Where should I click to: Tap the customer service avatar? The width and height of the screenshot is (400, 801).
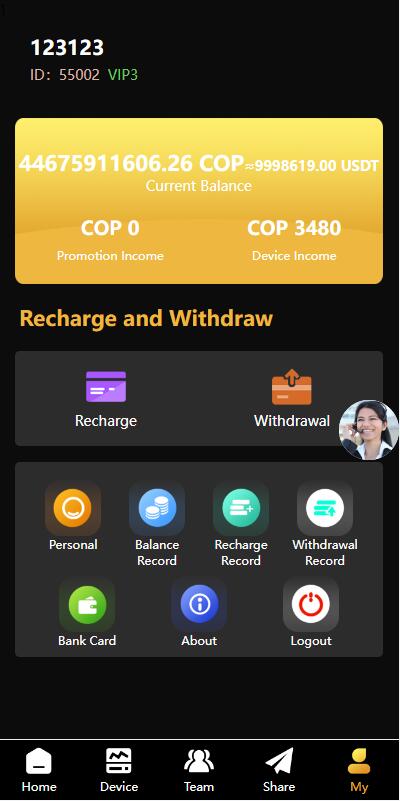369,430
